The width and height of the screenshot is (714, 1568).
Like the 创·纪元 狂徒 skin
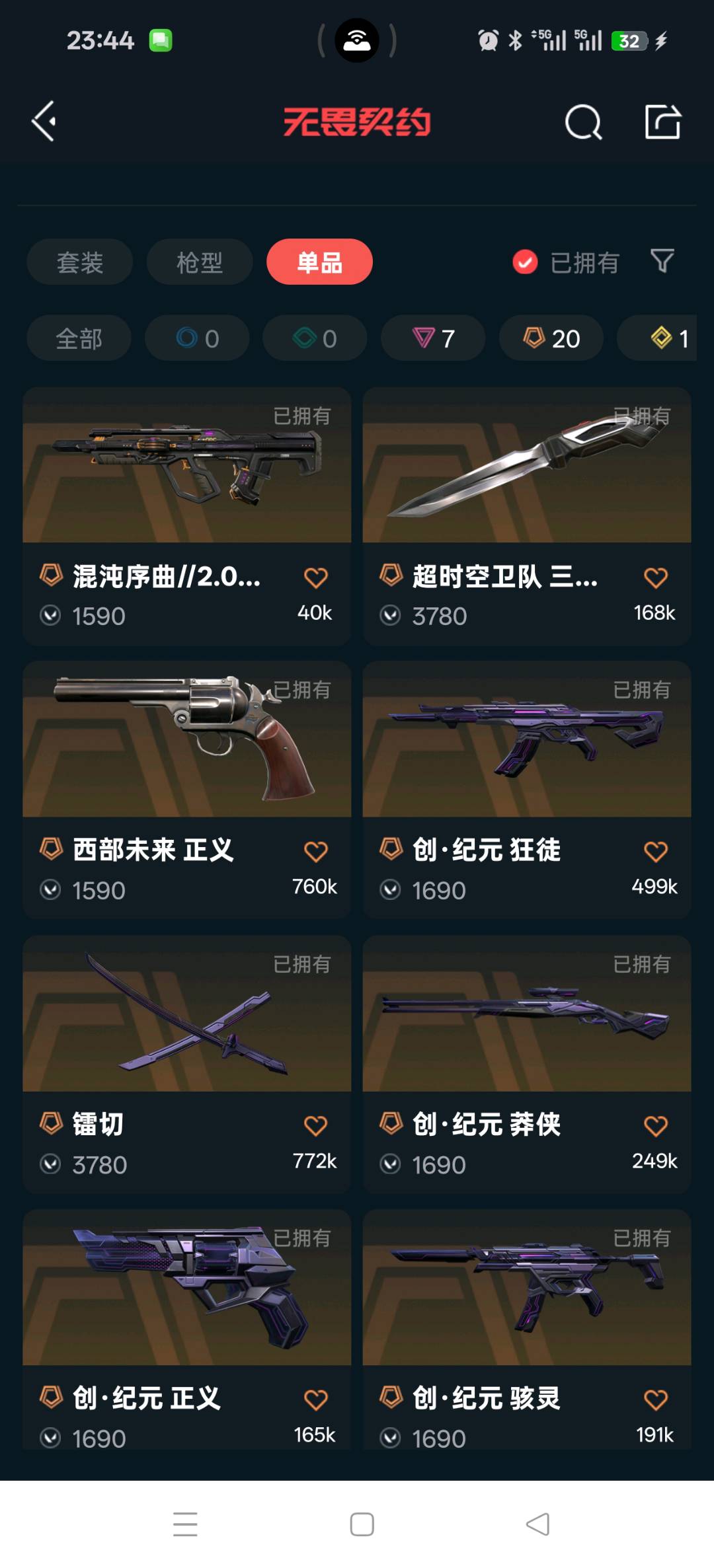(x=655, y=851)
